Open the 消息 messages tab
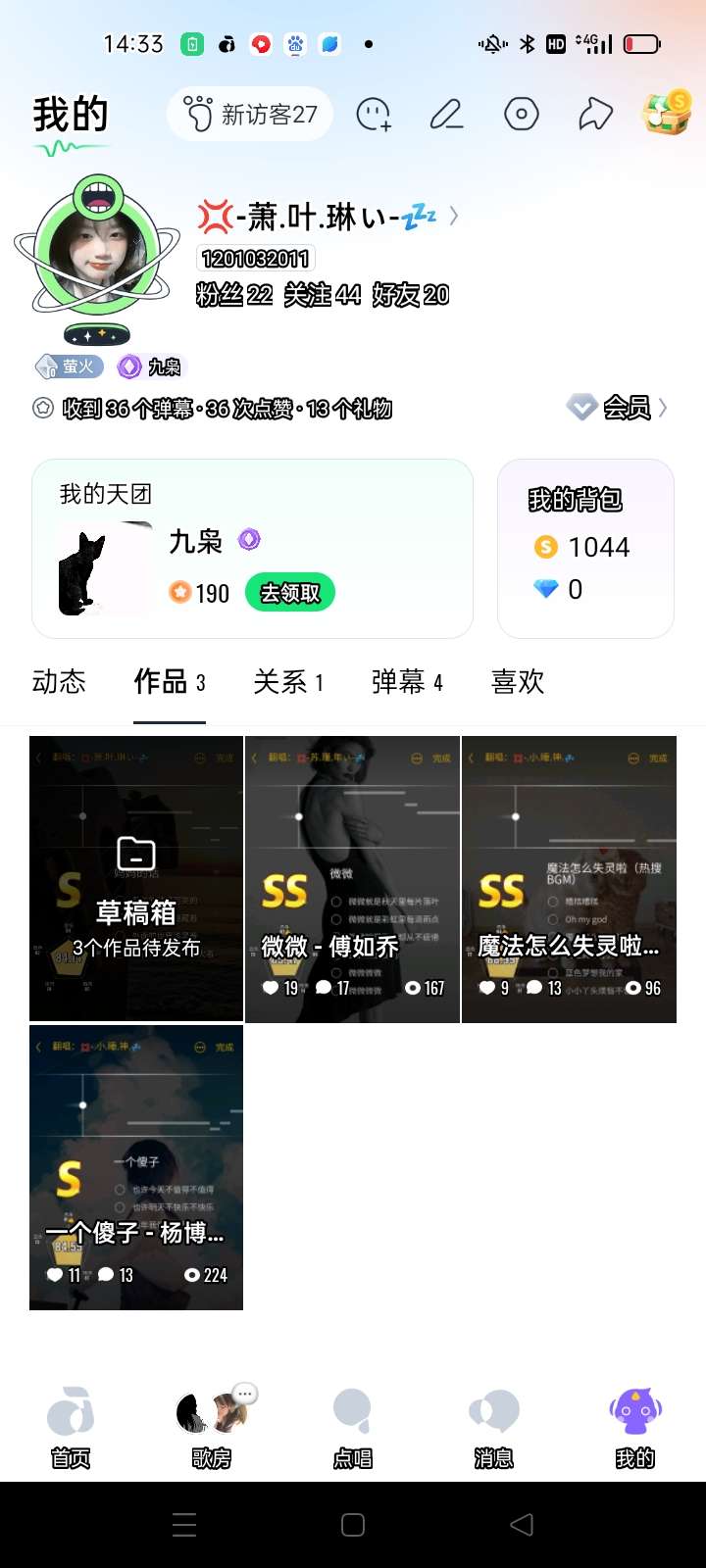The width and height of the screenshot is (706, 1568). 494,1428
